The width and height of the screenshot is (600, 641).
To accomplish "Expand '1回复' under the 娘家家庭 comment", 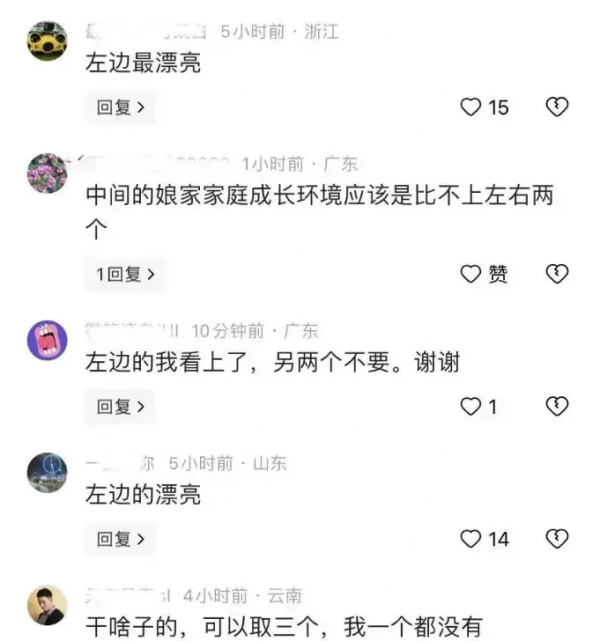I will [x=124, y=274].
